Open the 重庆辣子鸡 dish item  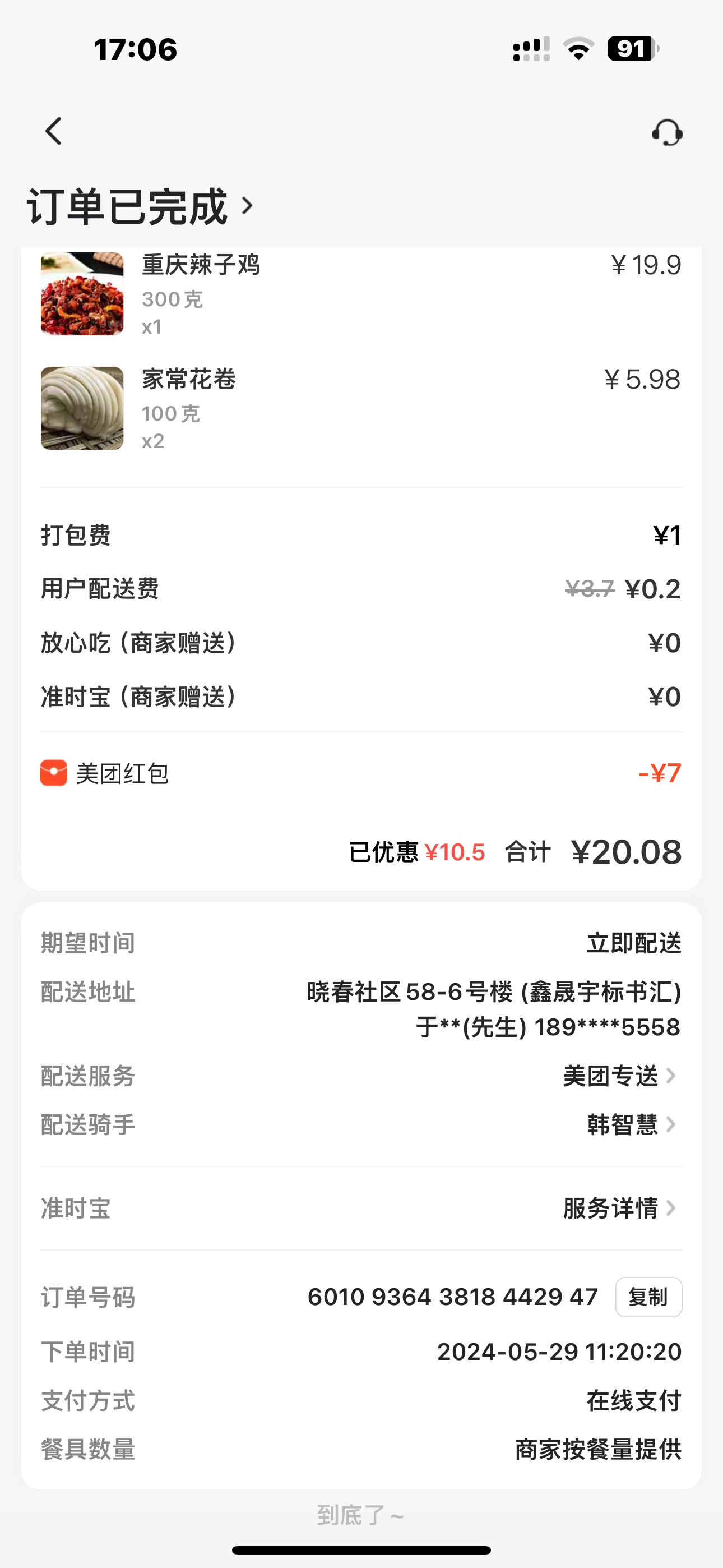point(201,293)
